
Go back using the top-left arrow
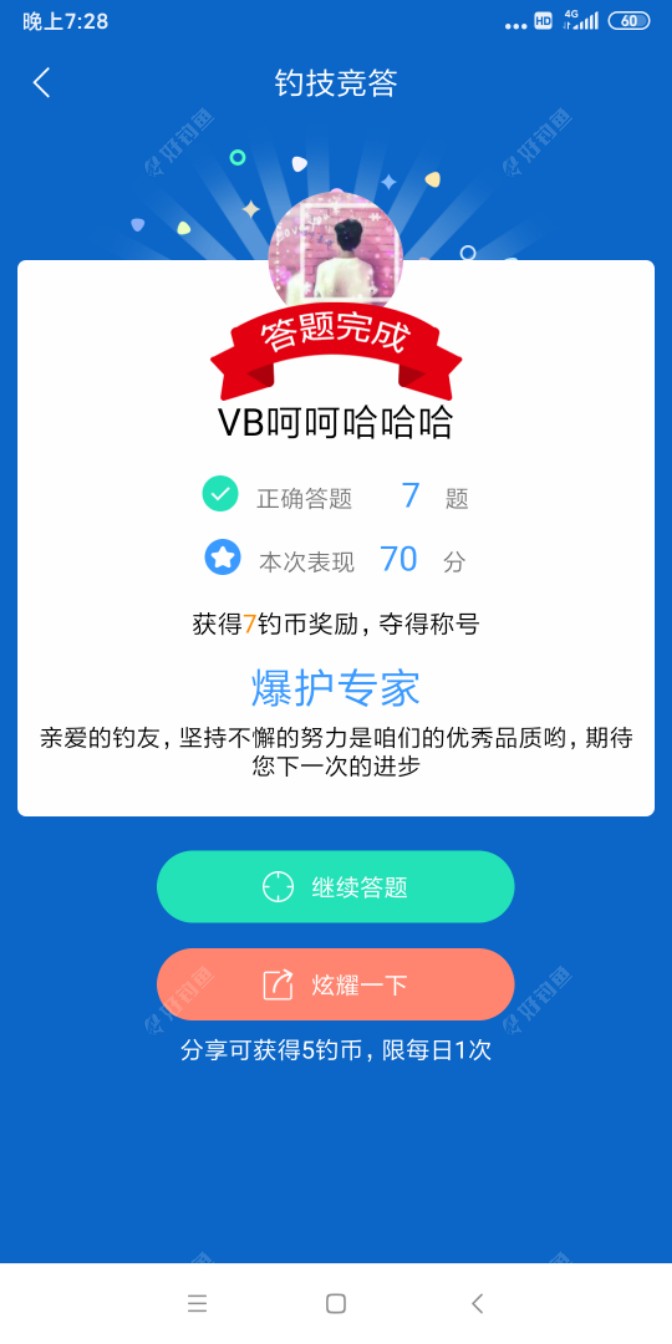pos(41,83)
